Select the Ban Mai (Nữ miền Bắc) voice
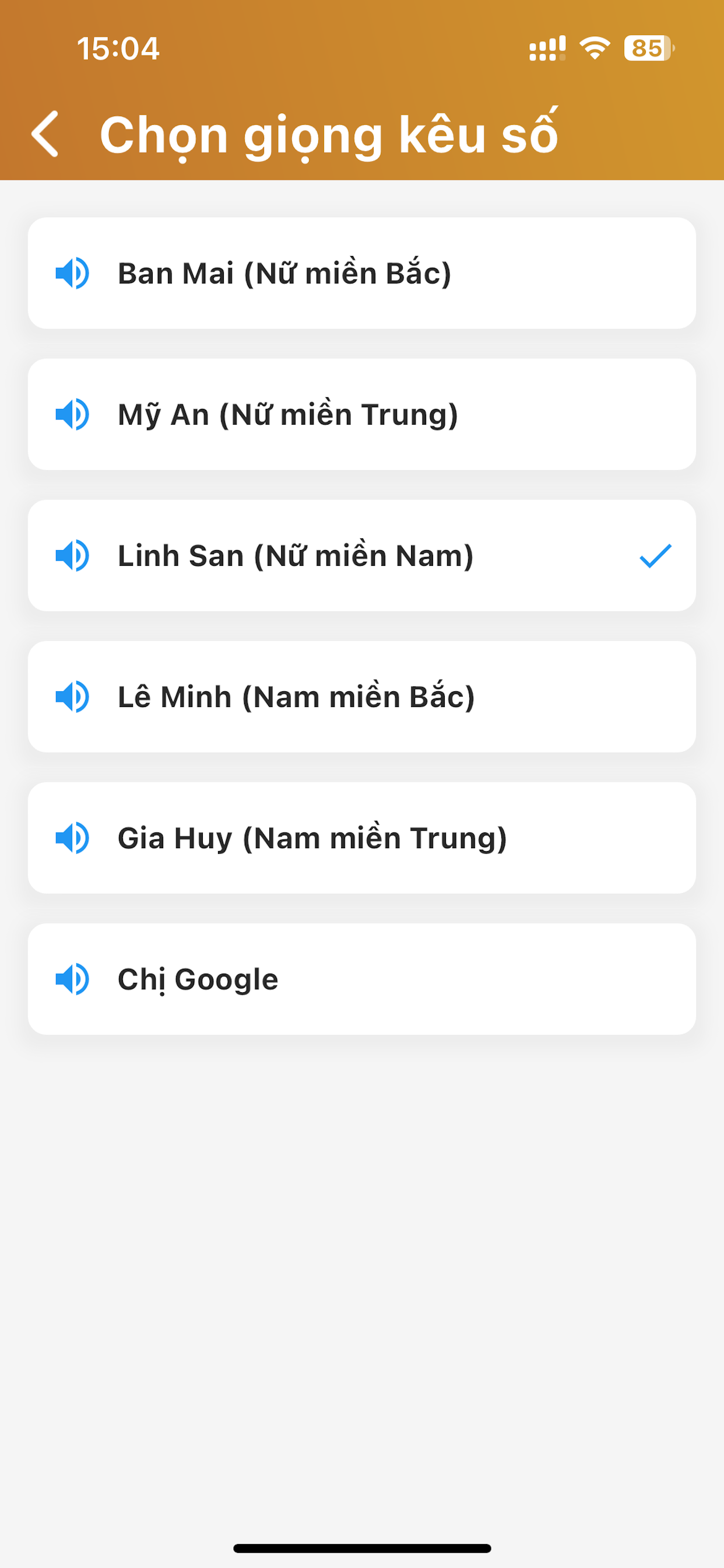The width and height of the screenshot is (724, 1568). click(x=362, y=274)
